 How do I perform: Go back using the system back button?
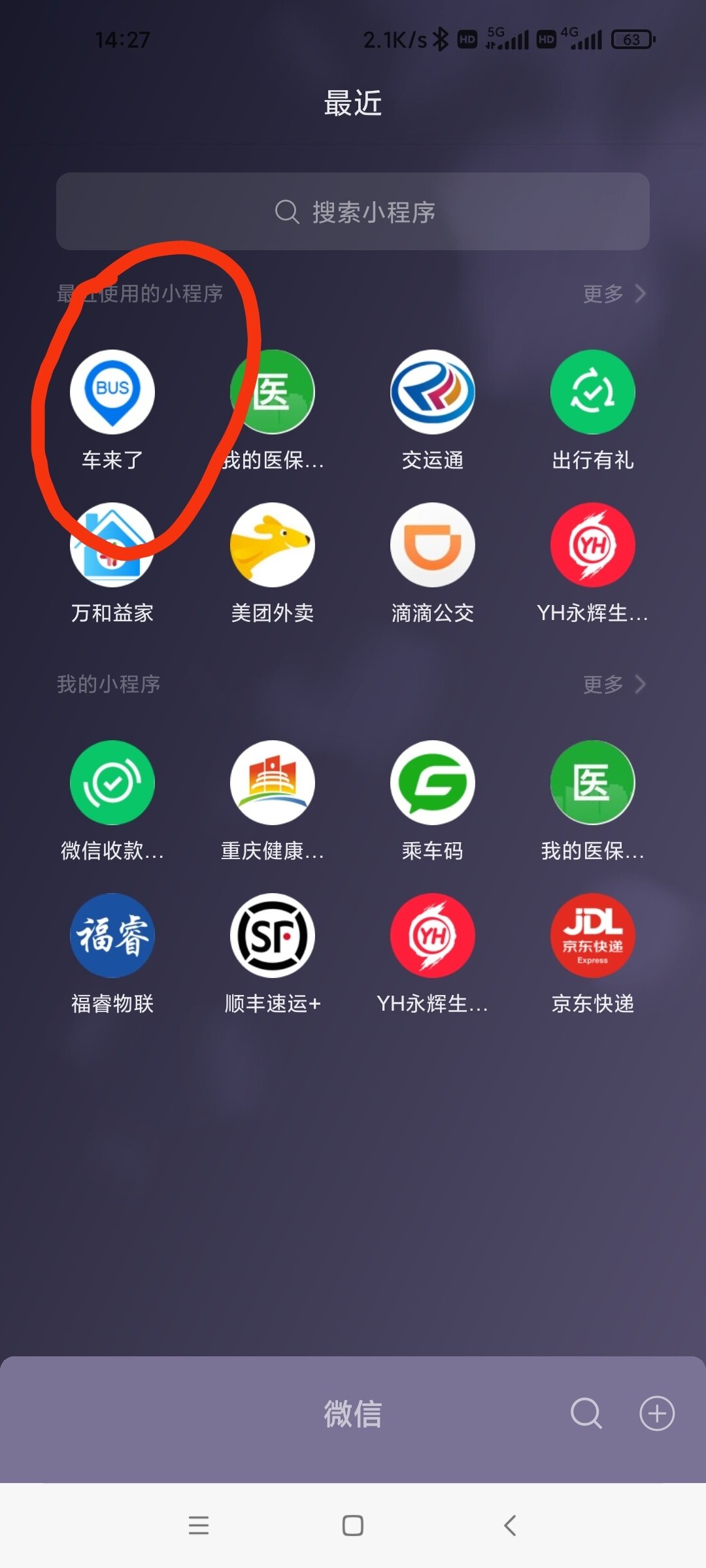click(511, 1526)
